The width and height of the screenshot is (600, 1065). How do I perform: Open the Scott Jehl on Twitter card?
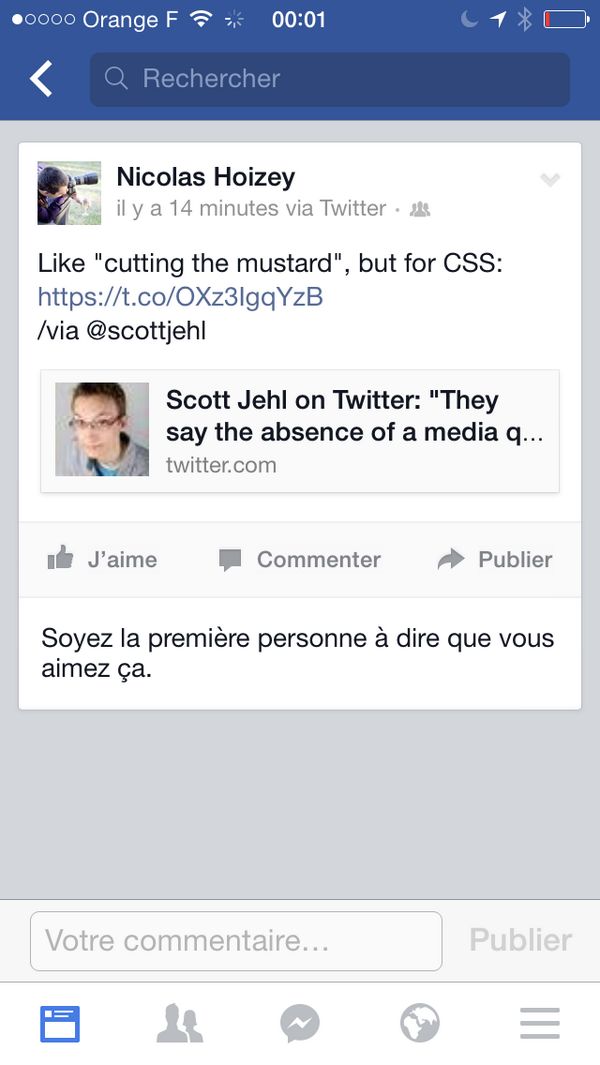[x=300, y=431]
